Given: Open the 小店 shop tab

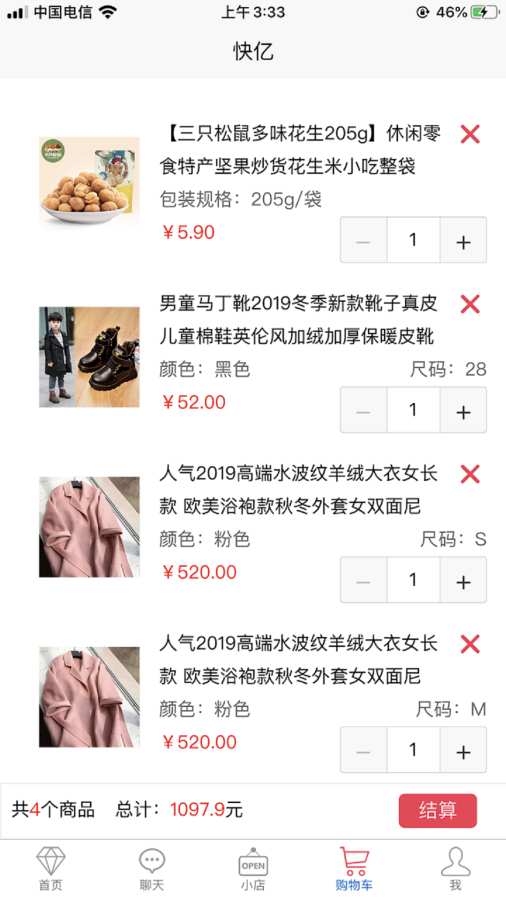Looking at the screenshot, I should pos(253,870).
